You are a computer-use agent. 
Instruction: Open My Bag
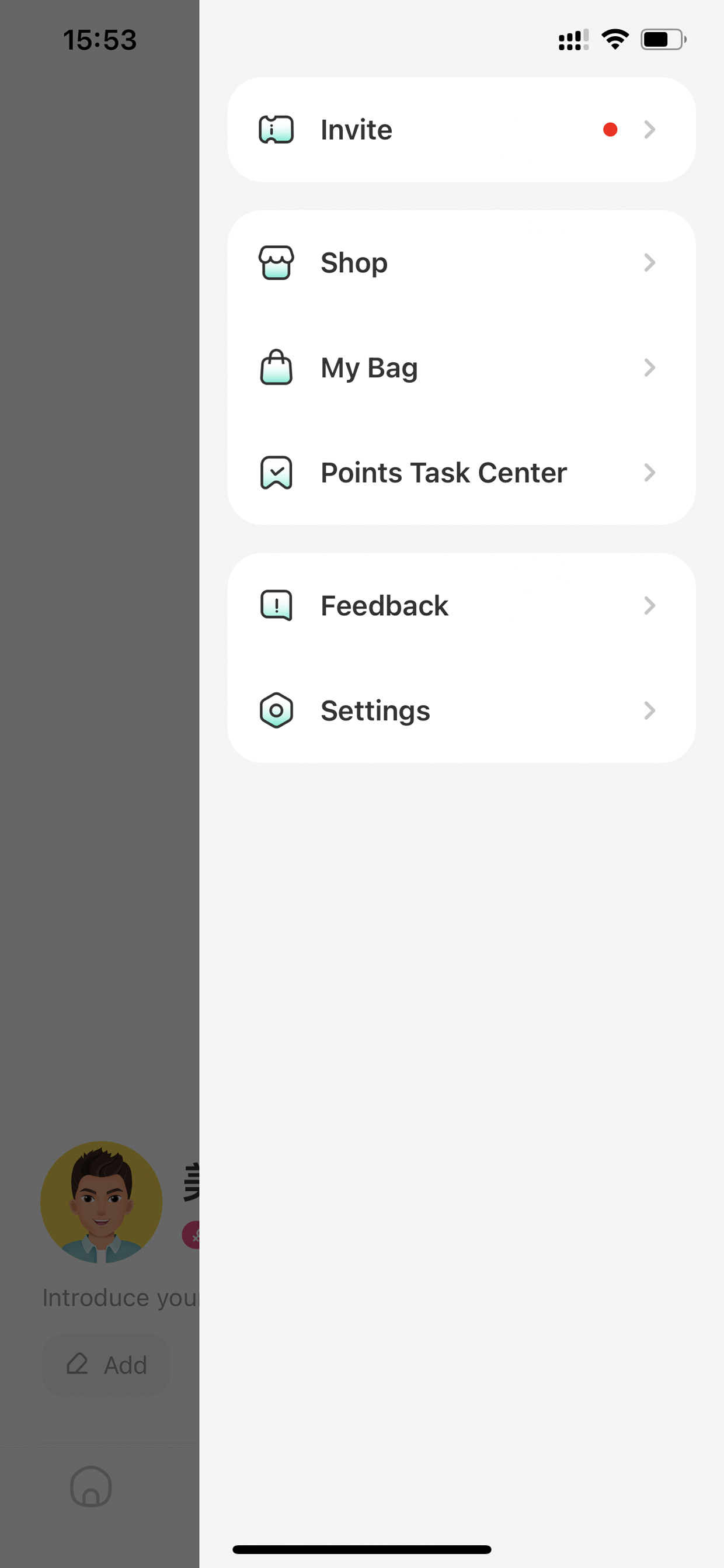coord(461,367)
